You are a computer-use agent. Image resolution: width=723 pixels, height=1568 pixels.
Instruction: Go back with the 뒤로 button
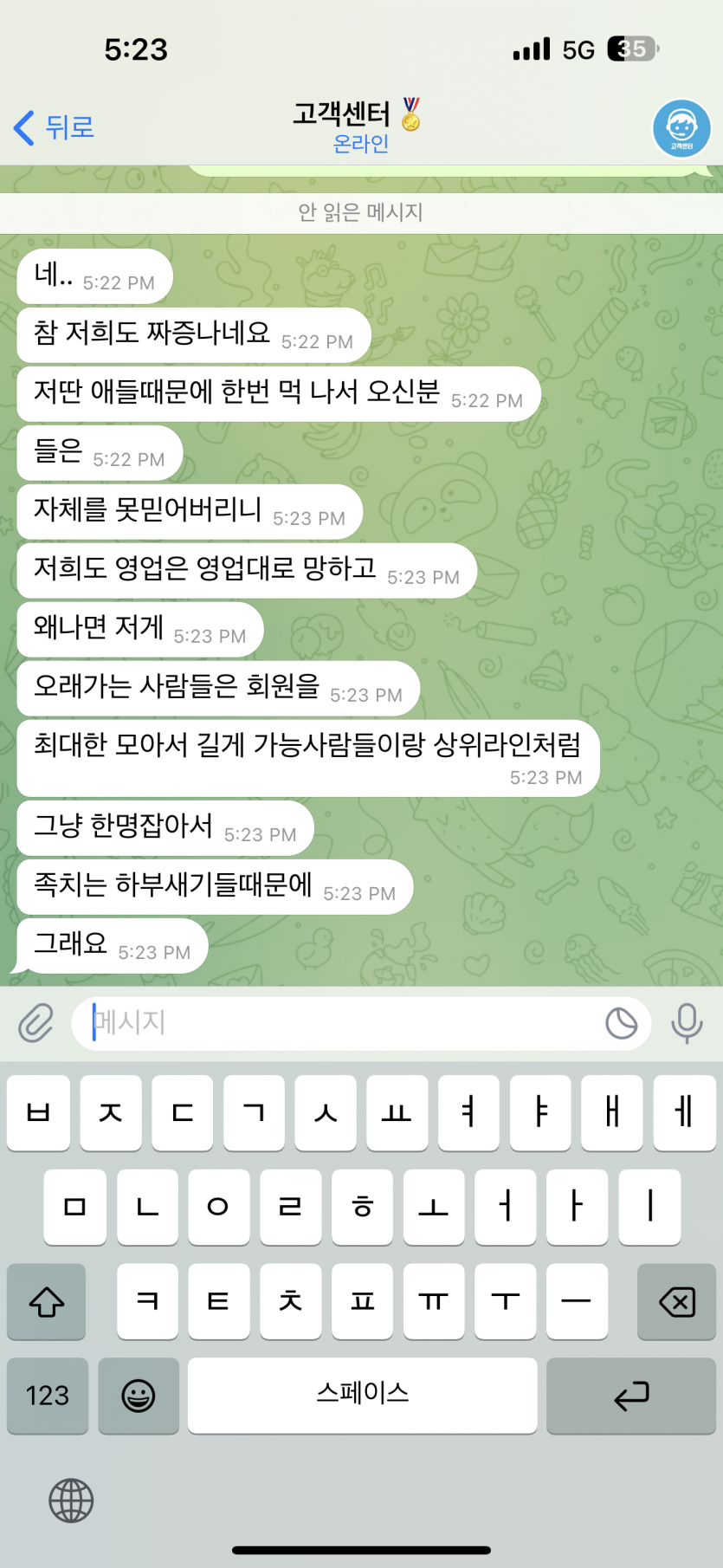pyautogui.click(x=54, y=127)
